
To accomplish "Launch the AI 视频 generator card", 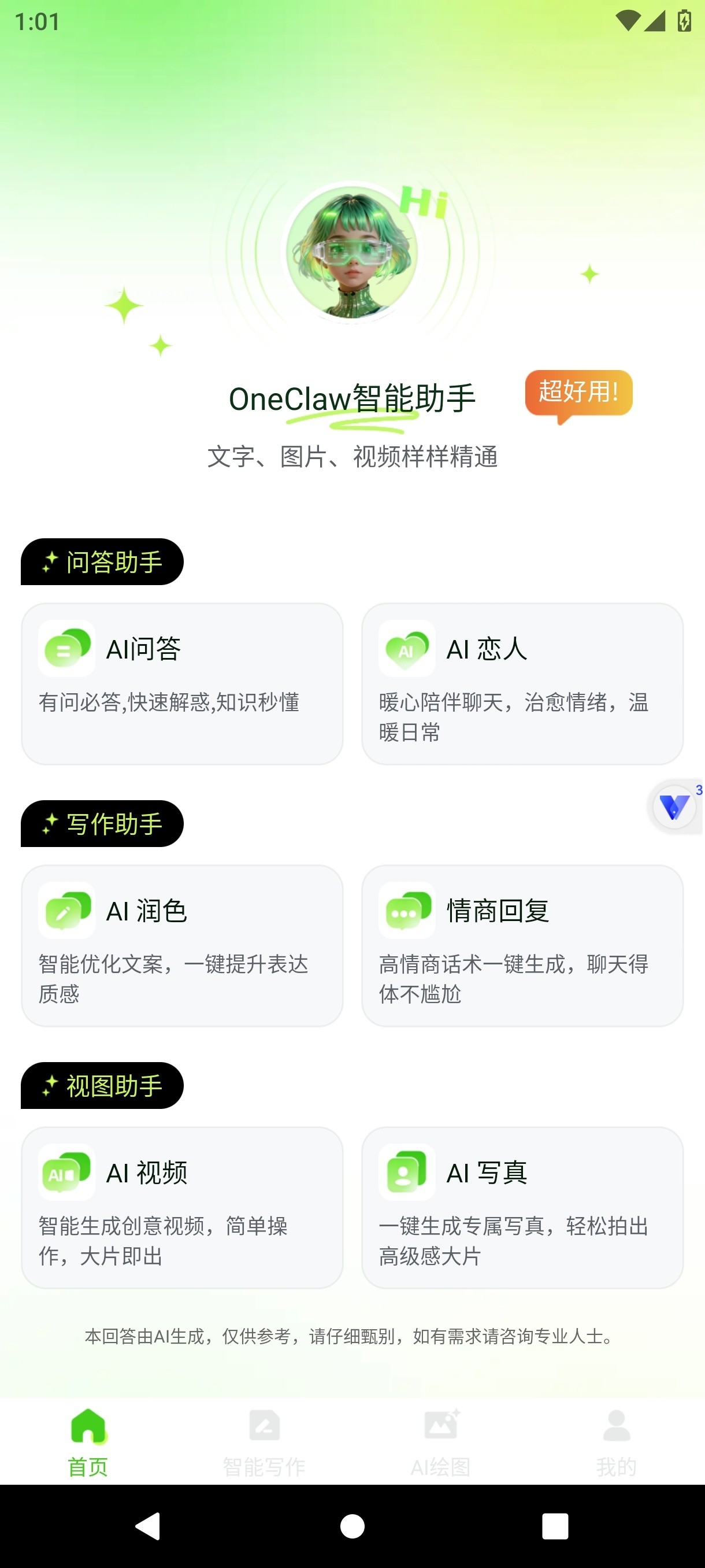I will (x=182, y=1207).
